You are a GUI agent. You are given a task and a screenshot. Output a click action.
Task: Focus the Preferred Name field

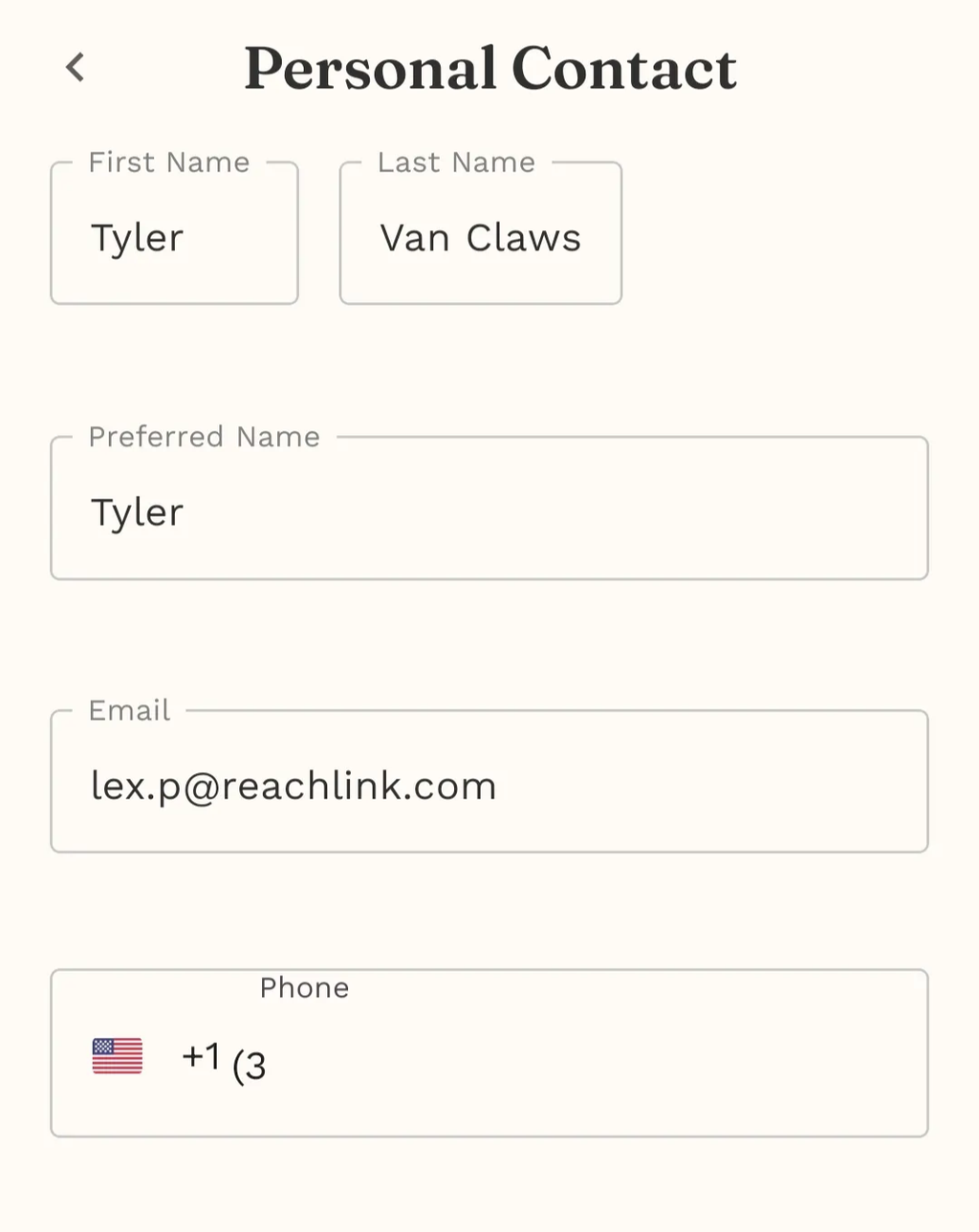tap(489, 512)
